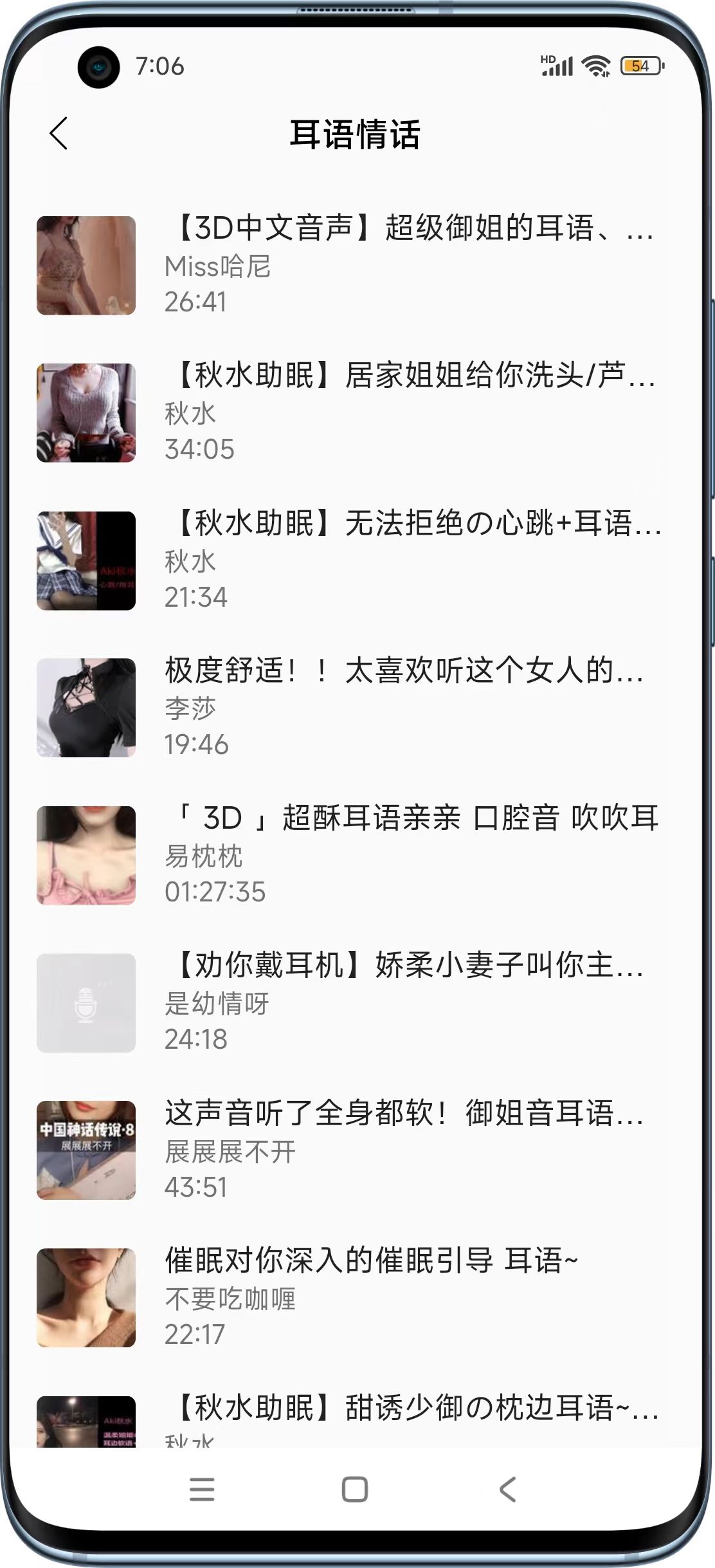Play the 3D超酥耳语亲亲 audio by 易枕枕
This screenshot has height=1568, width=715.
point(412,818)
